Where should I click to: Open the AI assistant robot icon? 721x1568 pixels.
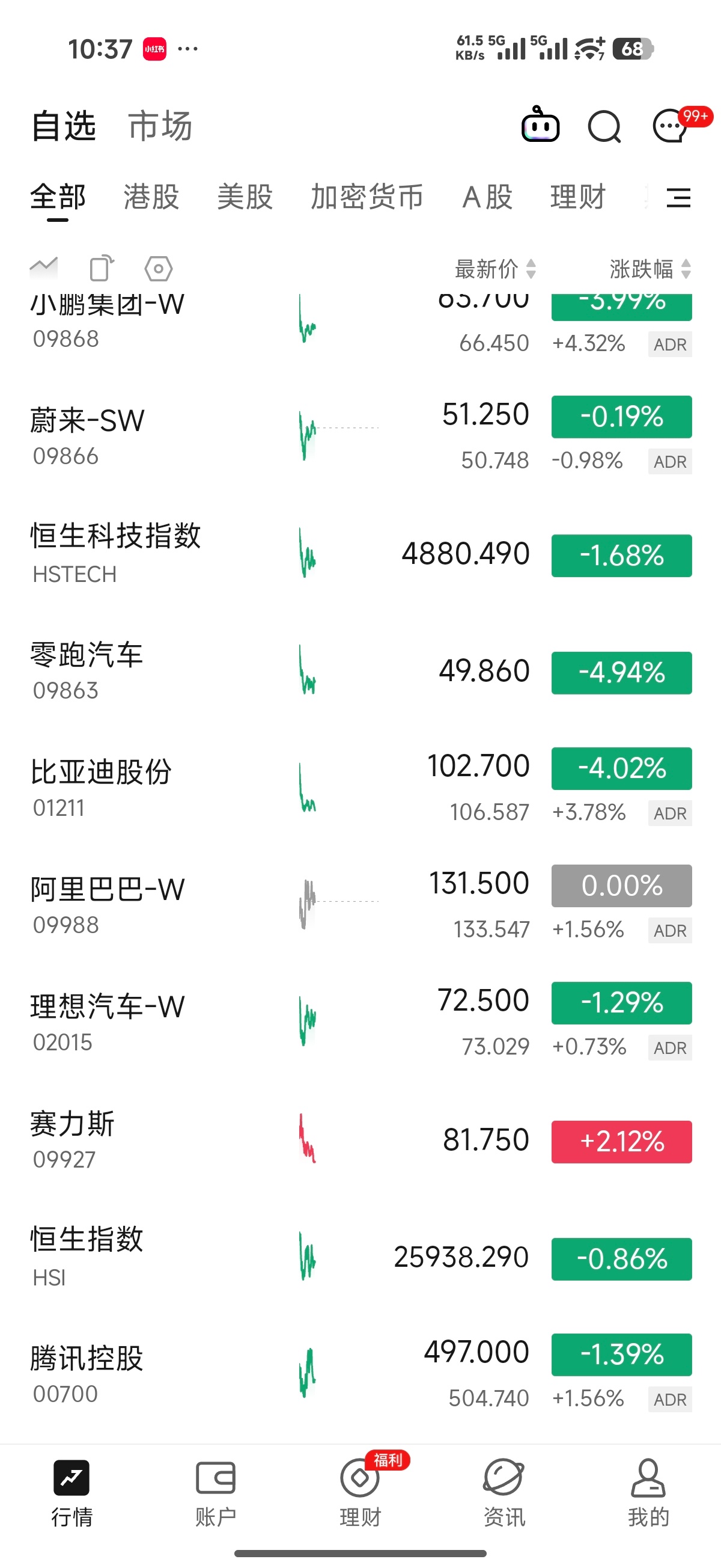[540, 126]
